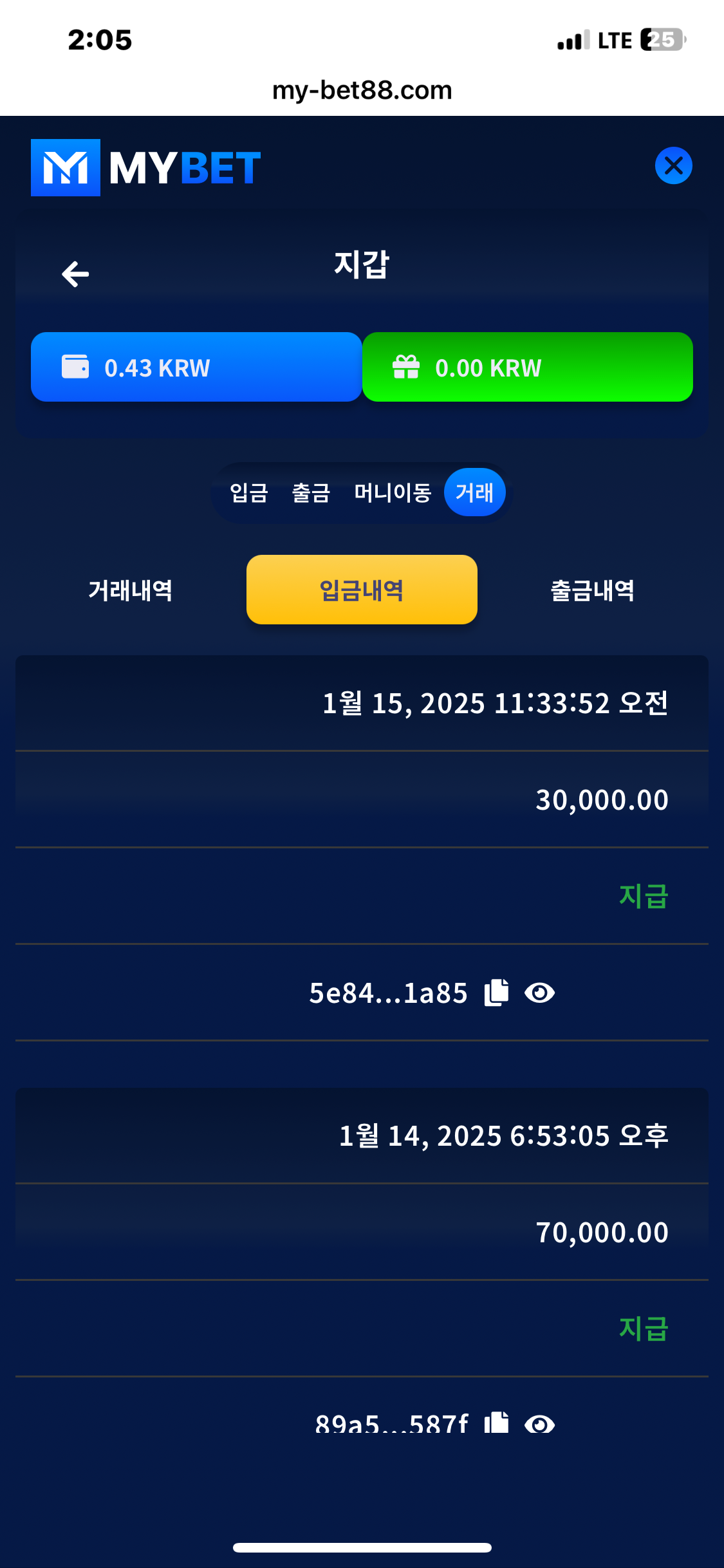Close the wallet panel with the X button
The image size is (724, 1568).
[x=673, y=166]
